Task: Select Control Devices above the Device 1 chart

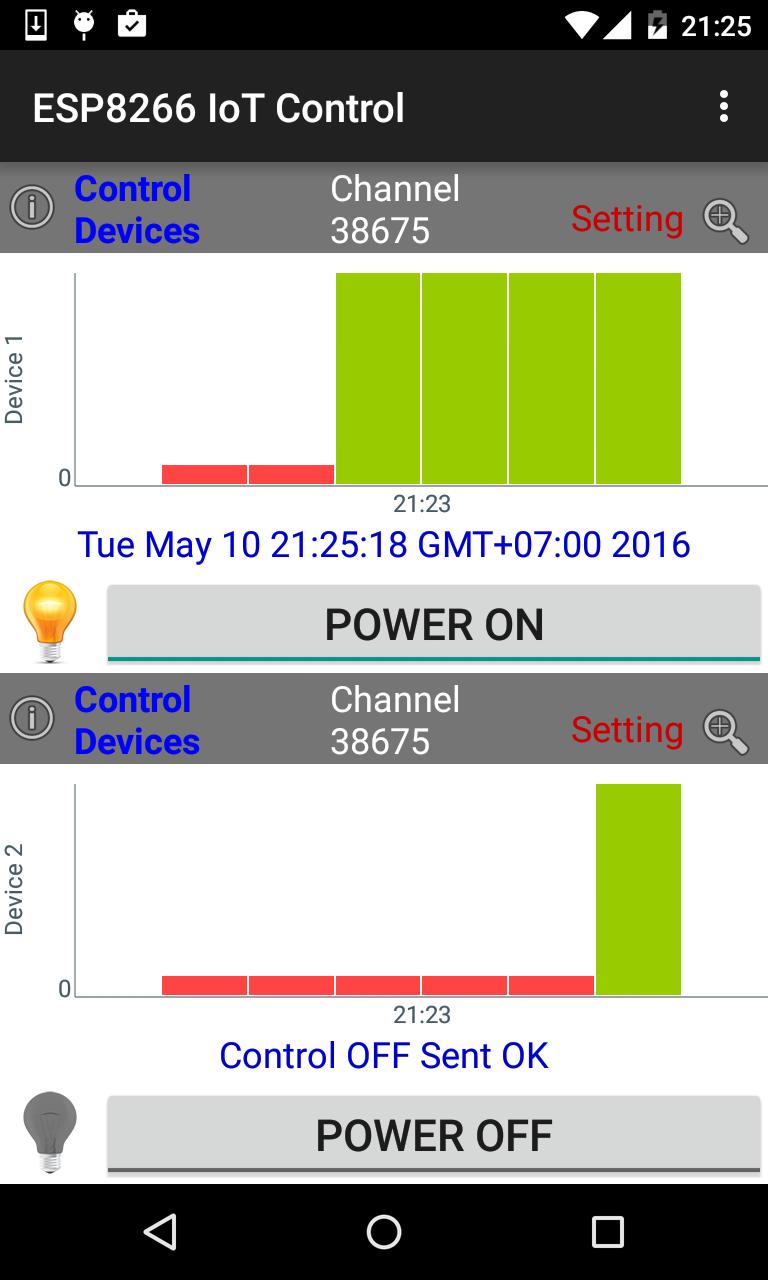Action: [137, 209]
